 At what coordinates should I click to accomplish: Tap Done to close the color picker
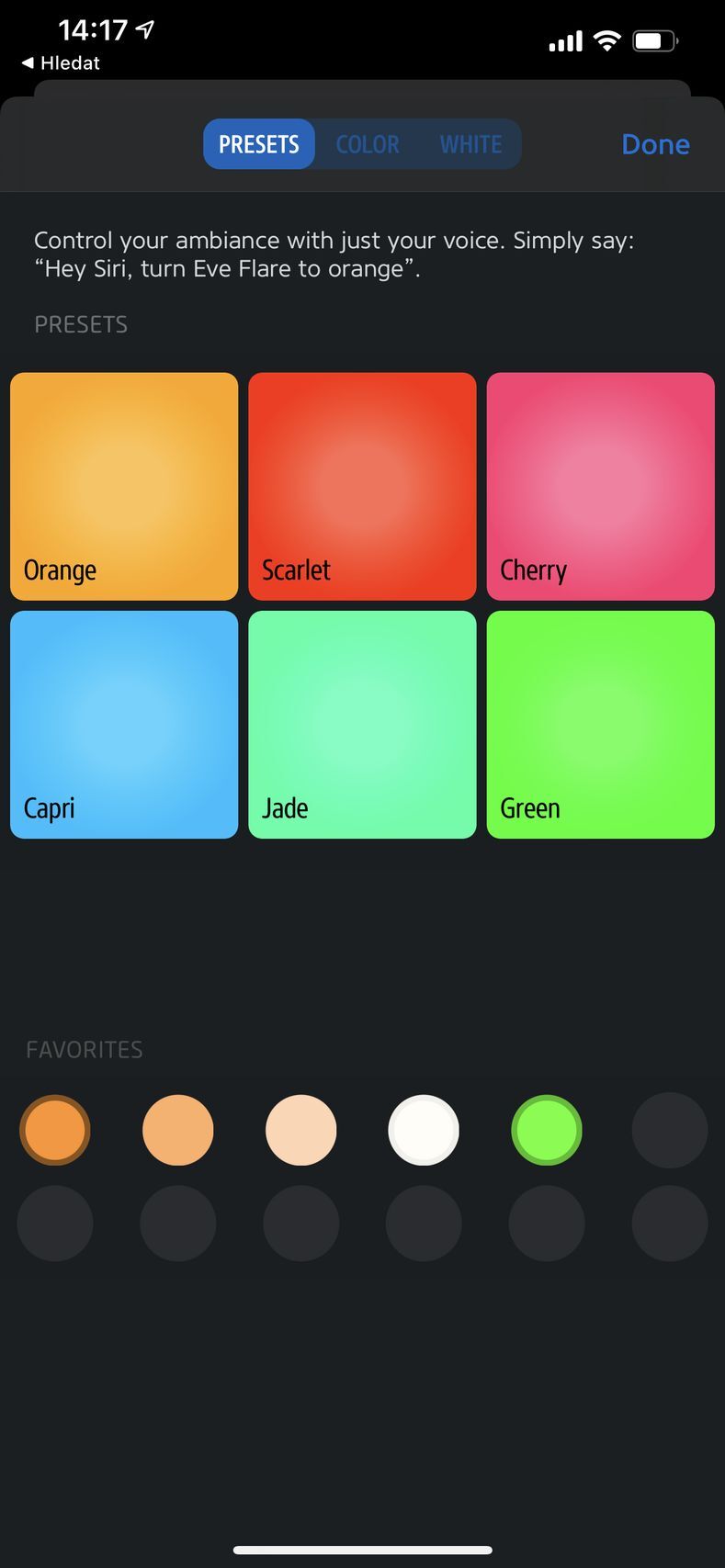pyautogui.click(x=655, y=144)
